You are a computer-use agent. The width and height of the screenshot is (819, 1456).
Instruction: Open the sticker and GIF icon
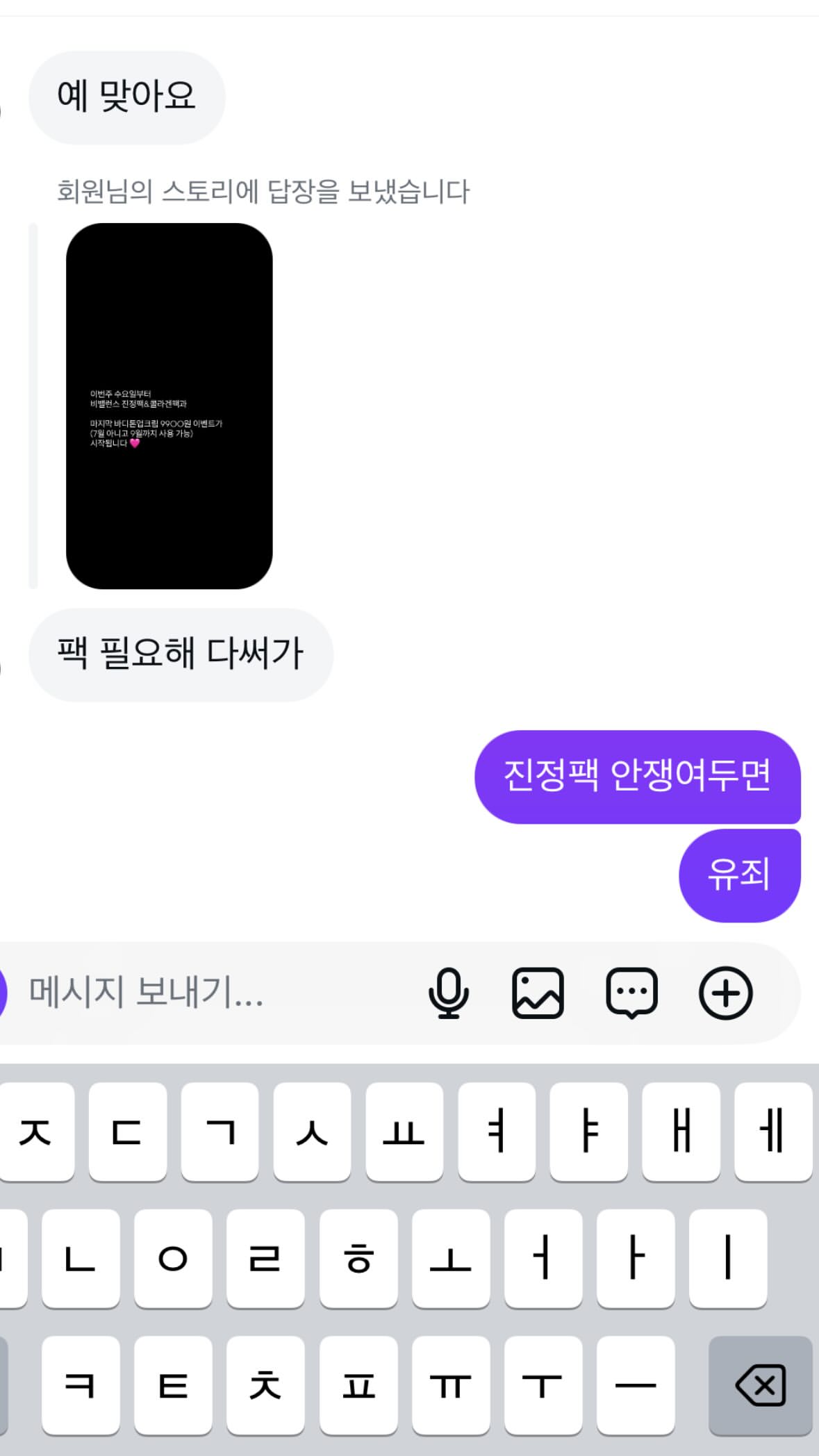(631, 993)
